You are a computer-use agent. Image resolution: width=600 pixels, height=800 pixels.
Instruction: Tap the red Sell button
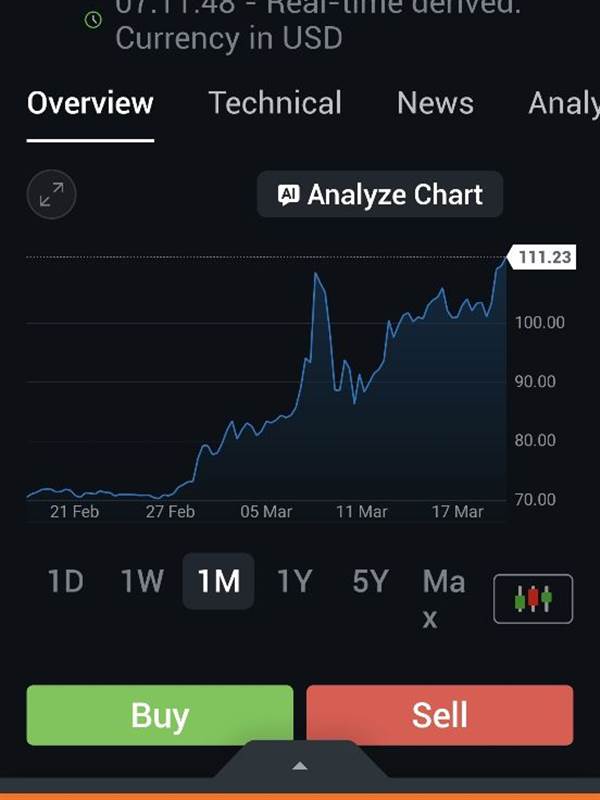tap(440, 715)
